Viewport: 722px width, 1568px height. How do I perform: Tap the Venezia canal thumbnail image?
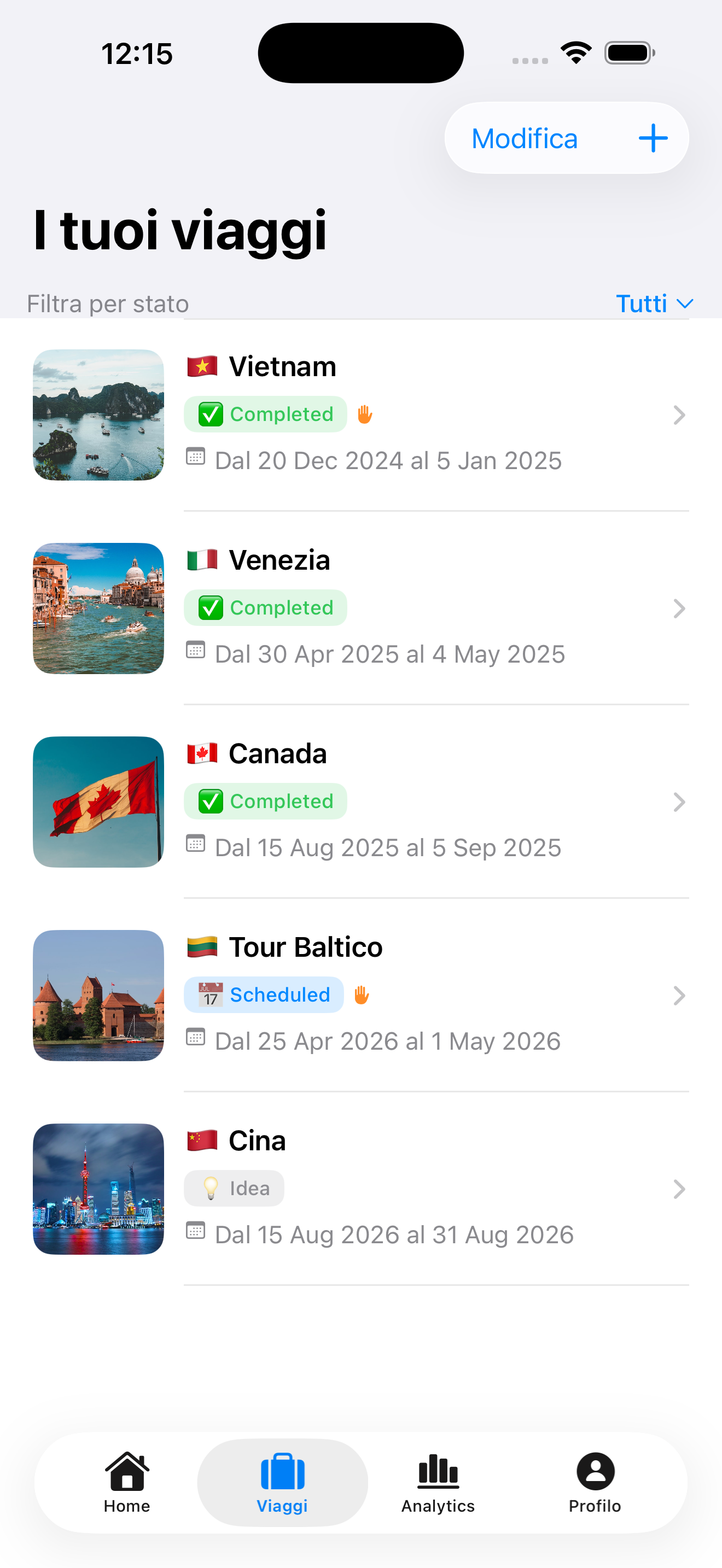tap(98, 608)
